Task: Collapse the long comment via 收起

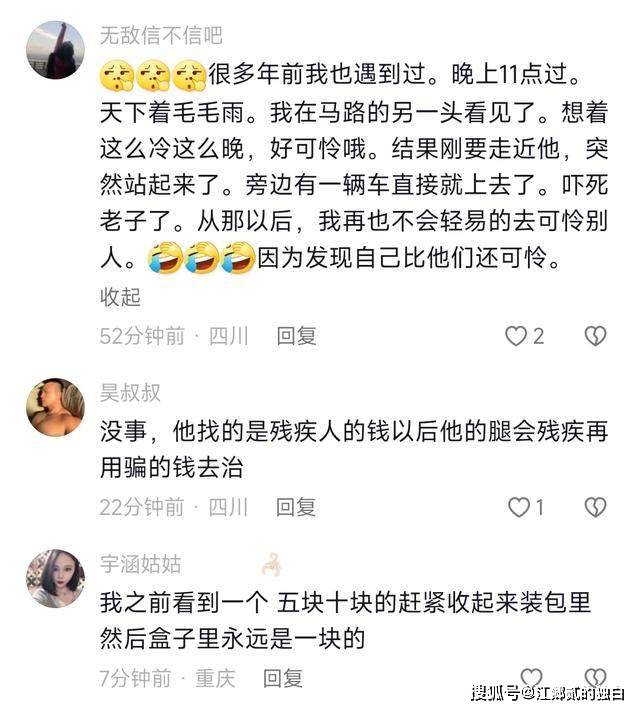Action: tap(120, 297)
